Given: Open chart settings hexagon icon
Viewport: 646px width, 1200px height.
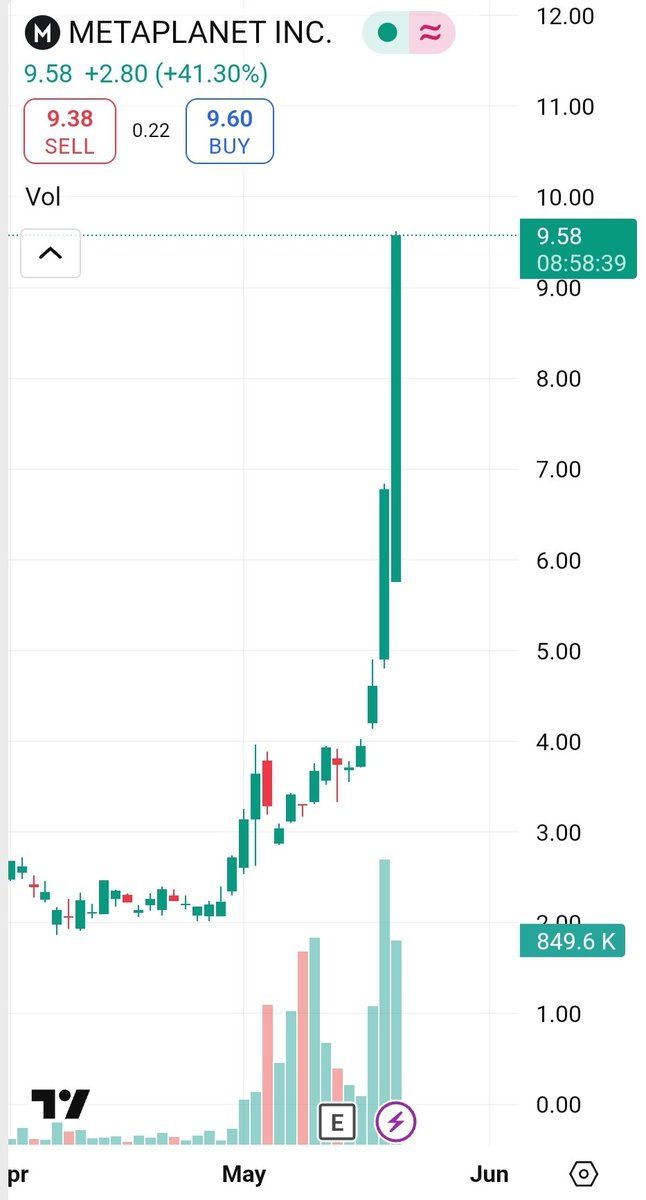Looking at the screenshot, I should pos(584,1173).
